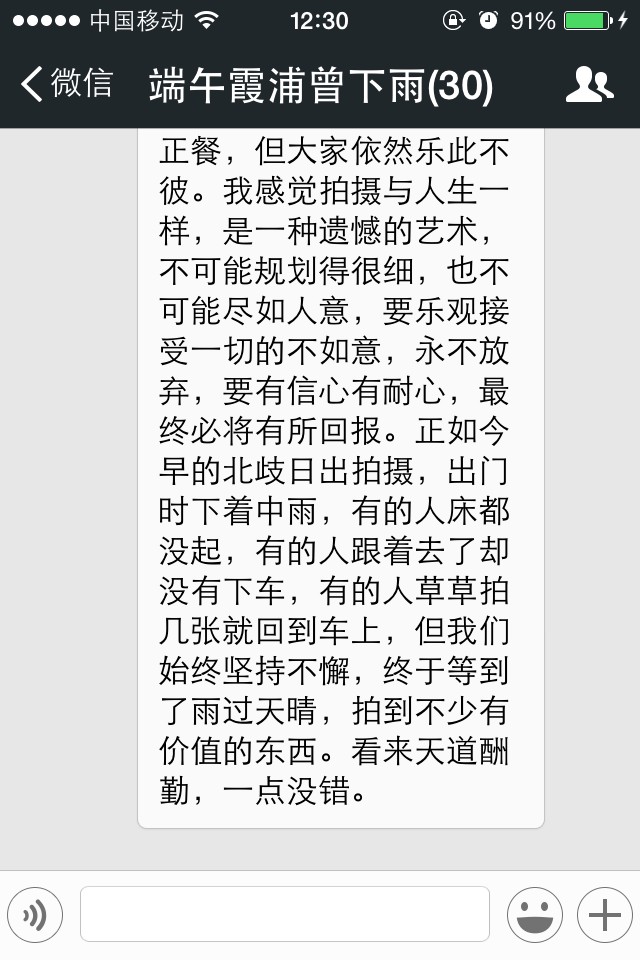Open the group members info icon

[x=589, y=85]
